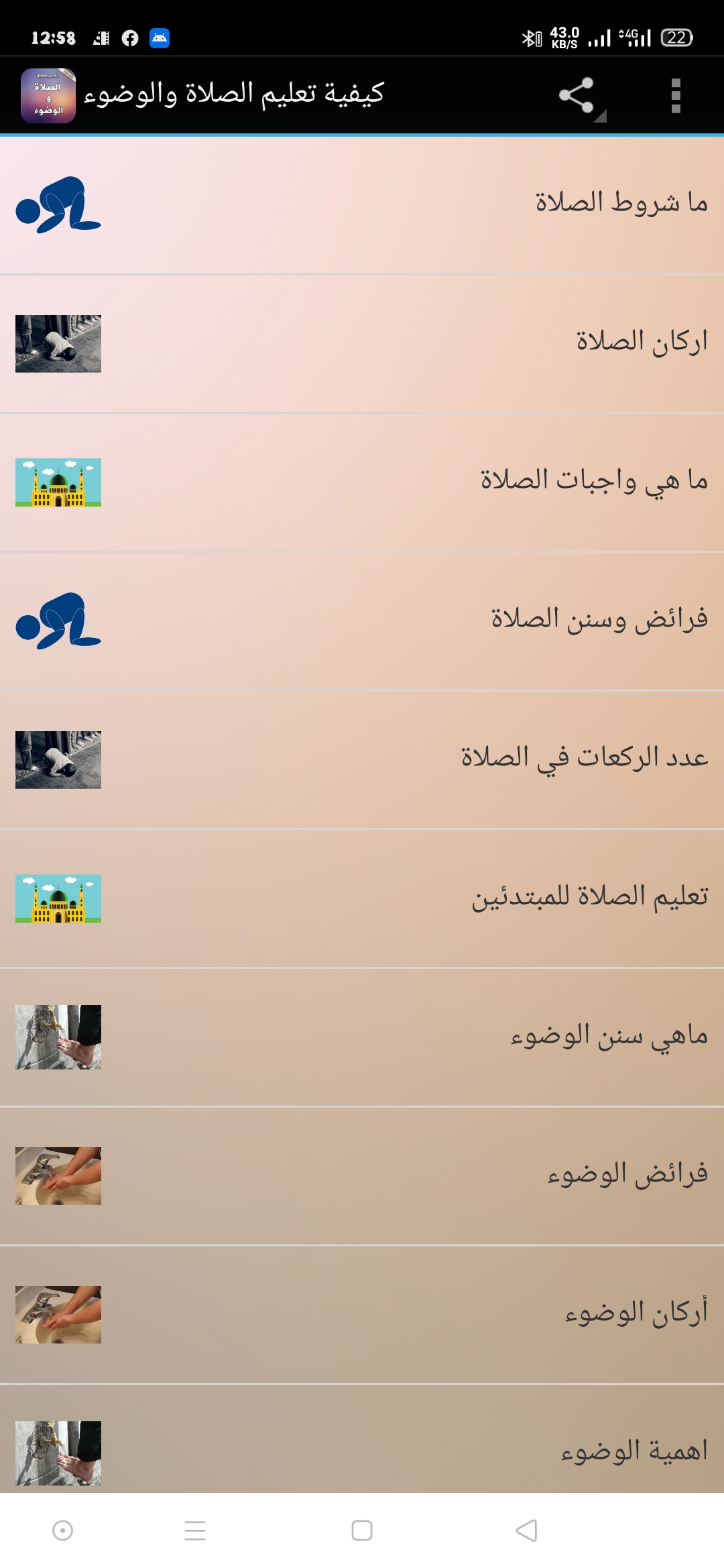Share the app using the share icon
The width and height of the screenshot is (724, 1568).
pyautogui.click(x=577, y=95)
